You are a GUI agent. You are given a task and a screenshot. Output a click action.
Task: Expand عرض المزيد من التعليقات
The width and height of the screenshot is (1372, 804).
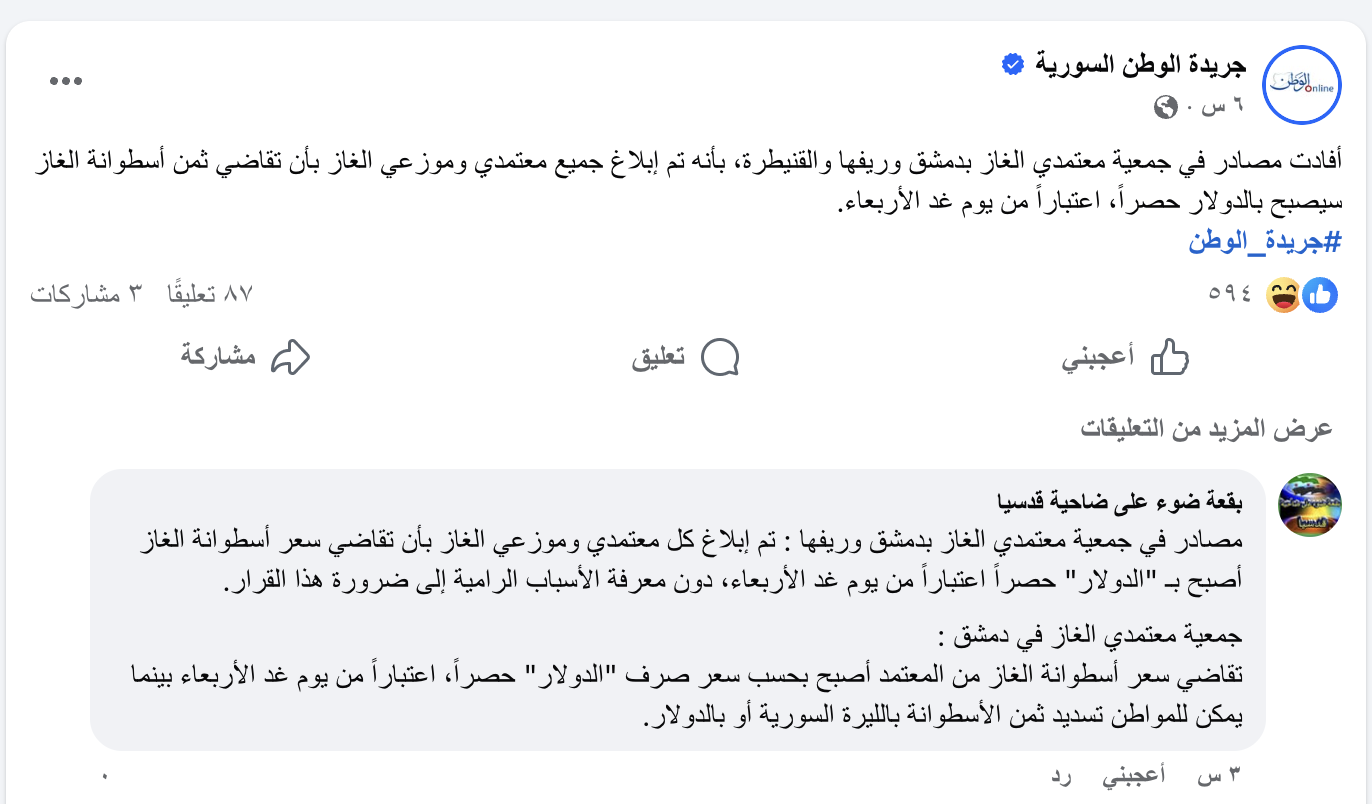[x=1207, y=429]
